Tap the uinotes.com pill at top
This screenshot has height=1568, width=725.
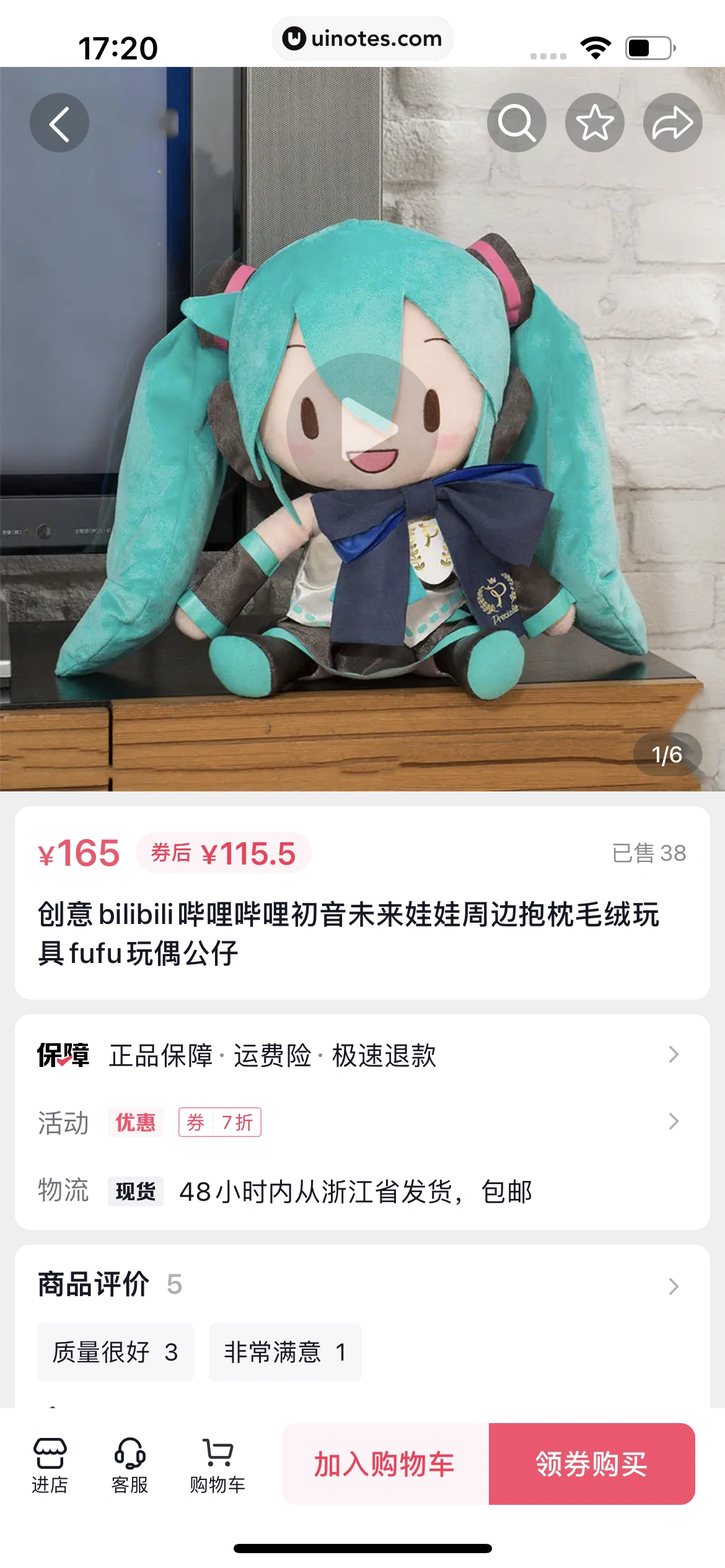[362, 38]
